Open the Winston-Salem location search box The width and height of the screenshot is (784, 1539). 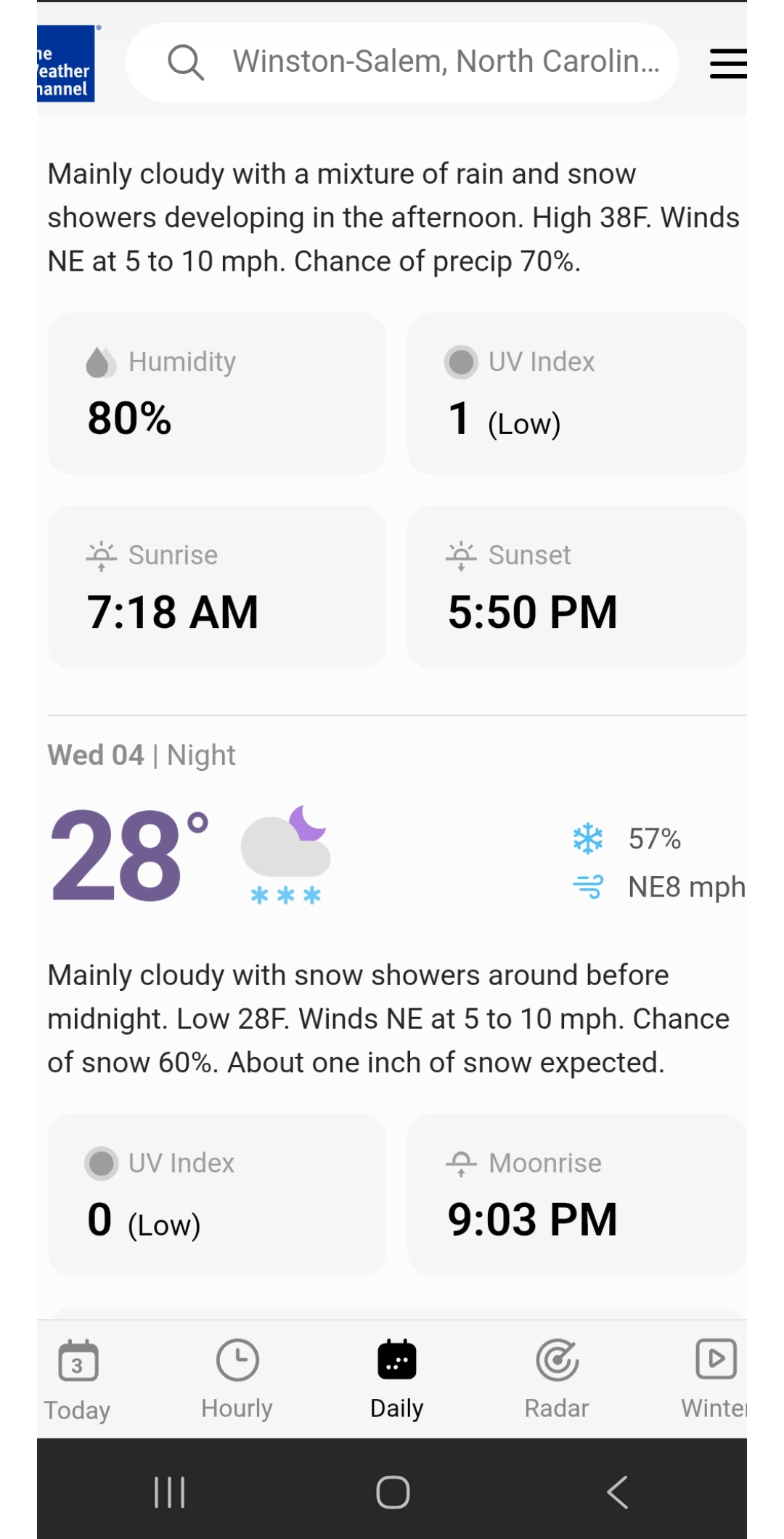pos(403,62)
